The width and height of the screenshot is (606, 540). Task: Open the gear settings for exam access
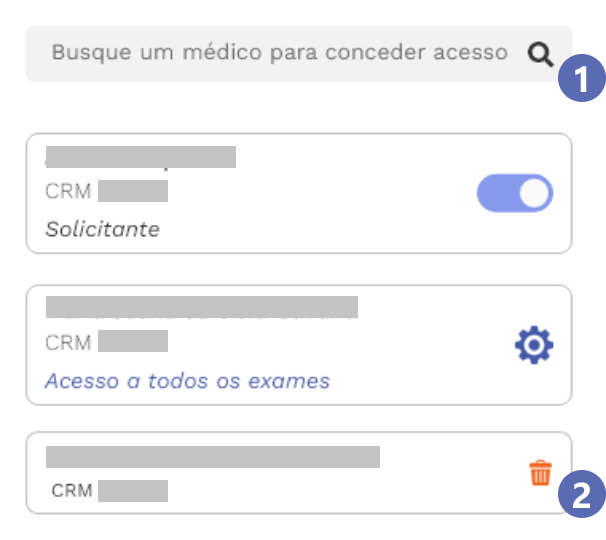pos(533,345)
